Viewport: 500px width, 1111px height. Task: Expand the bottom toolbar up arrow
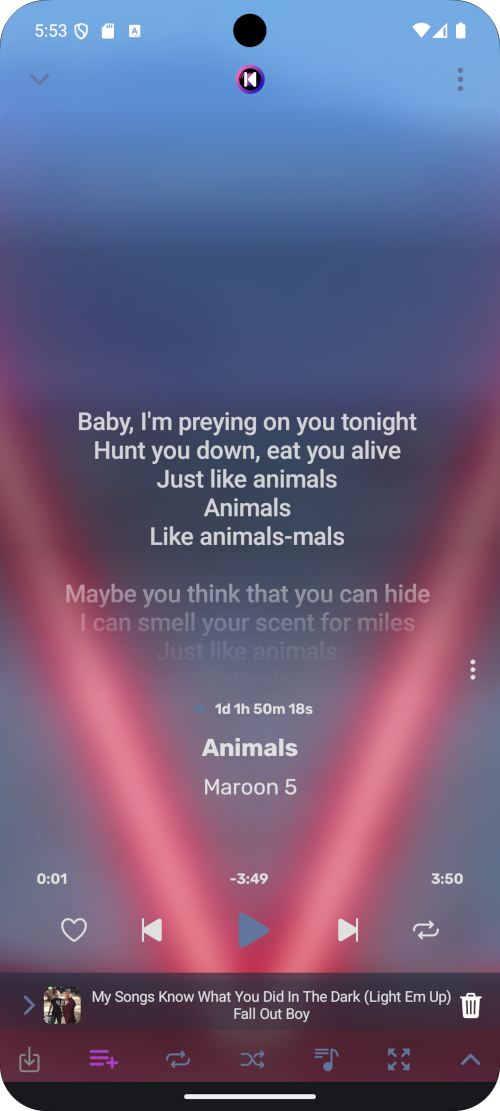(470, 1060)
